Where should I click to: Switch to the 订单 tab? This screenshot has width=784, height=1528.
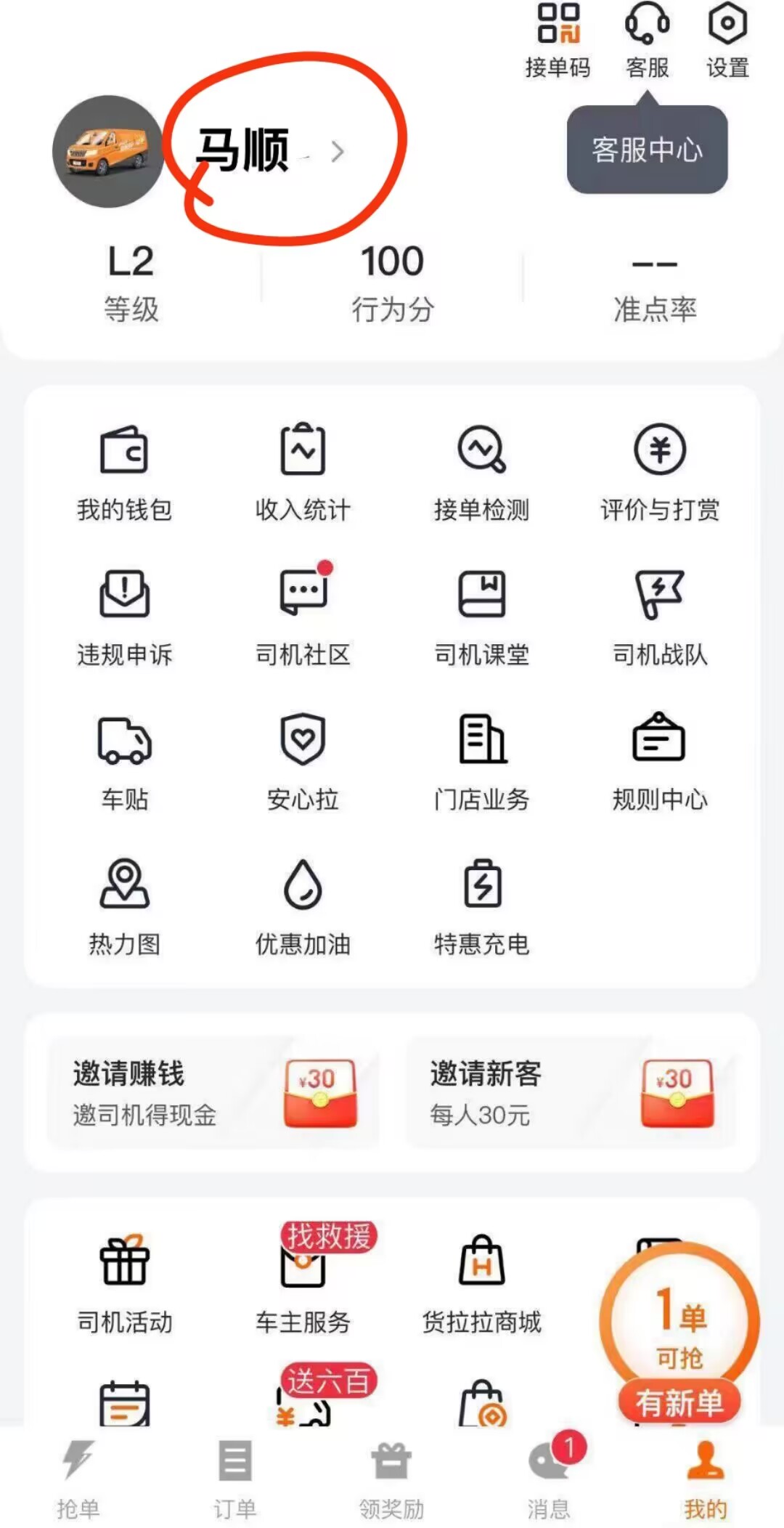(235, 1479)
